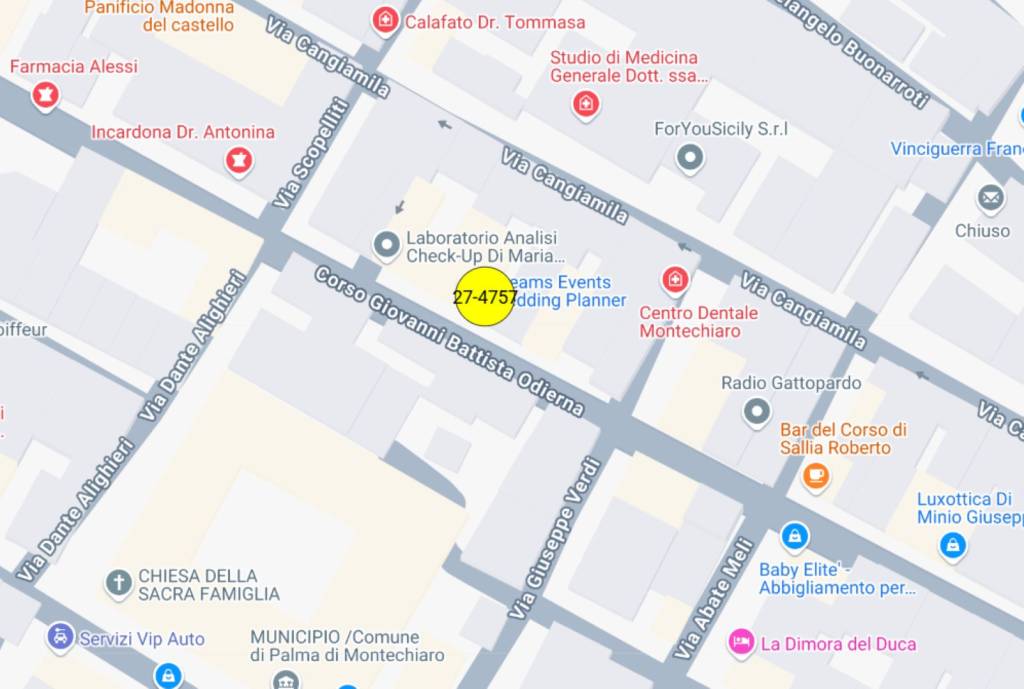
Task: Open Centro Dentale Montechiaro pin
Action: (x=676, y=280)
